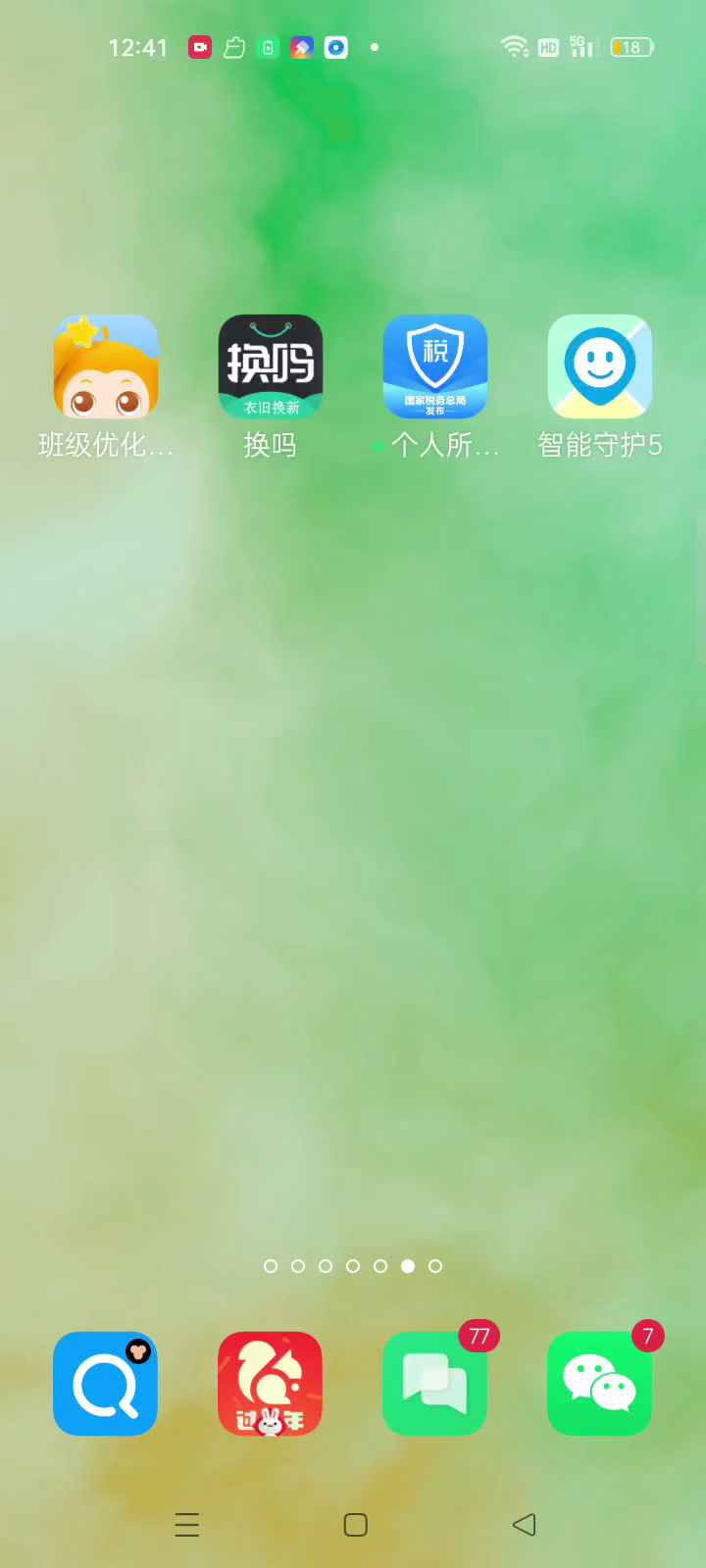Open Messages with 77 unread
This screenshot has width=706, height=1568.
tap(434, 1383)
